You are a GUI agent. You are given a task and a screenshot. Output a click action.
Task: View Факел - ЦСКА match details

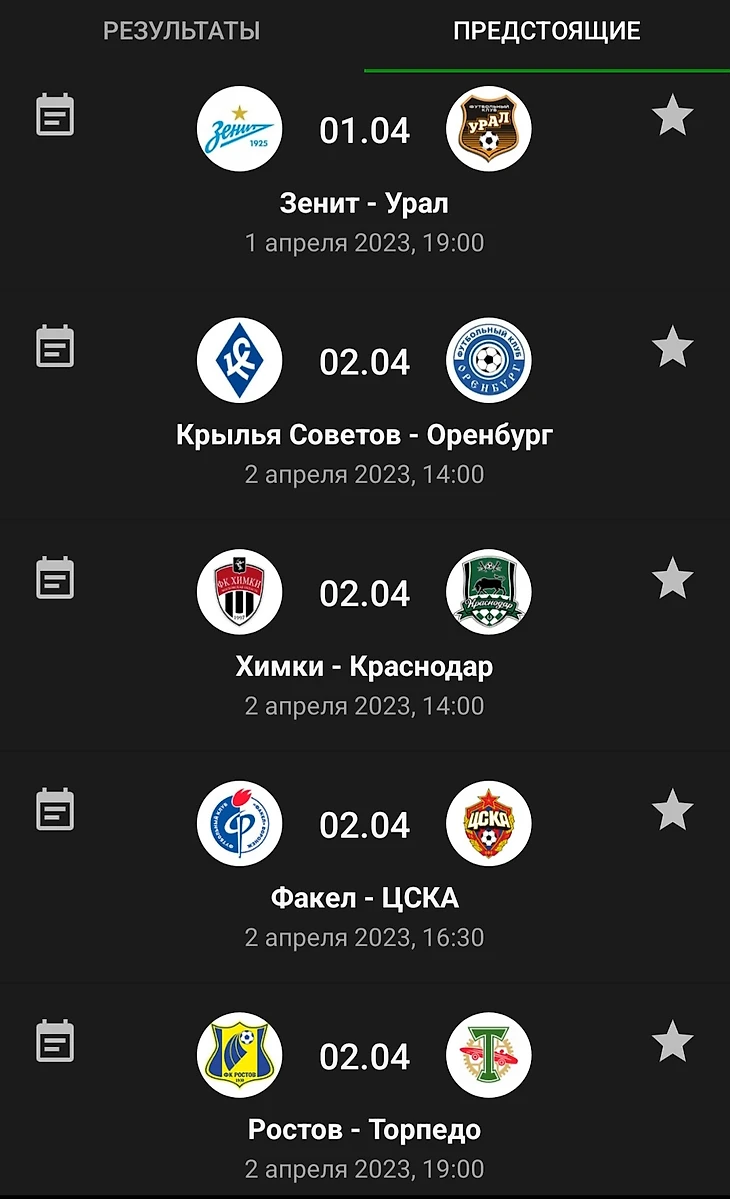pyautogui.click(x=364, y=898)
